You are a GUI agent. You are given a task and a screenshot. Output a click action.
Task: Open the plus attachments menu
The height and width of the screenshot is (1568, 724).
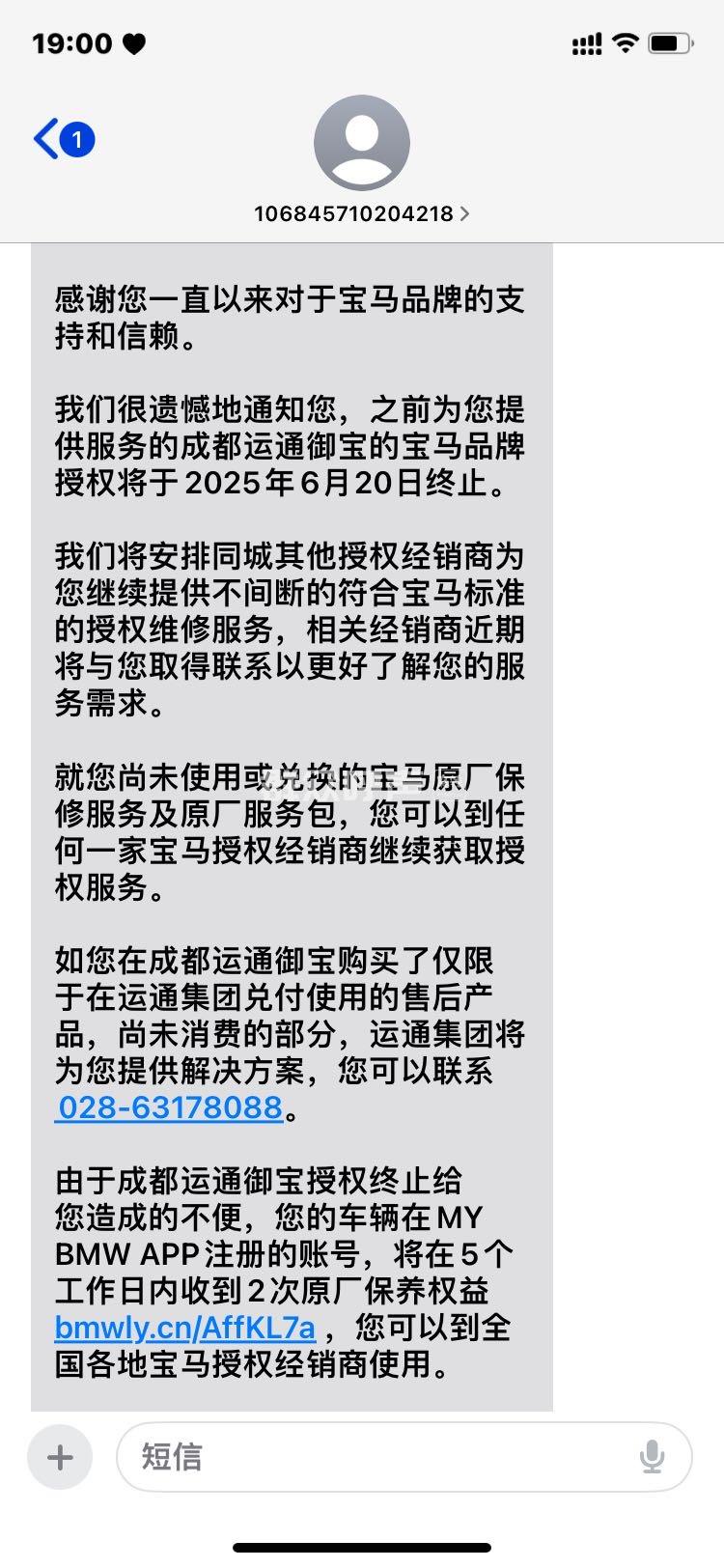[60, 1457]
